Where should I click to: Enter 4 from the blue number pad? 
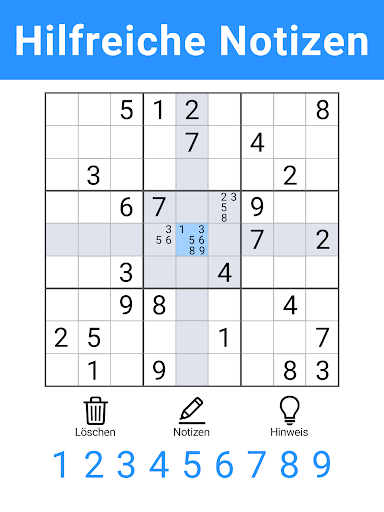[159, 464]
